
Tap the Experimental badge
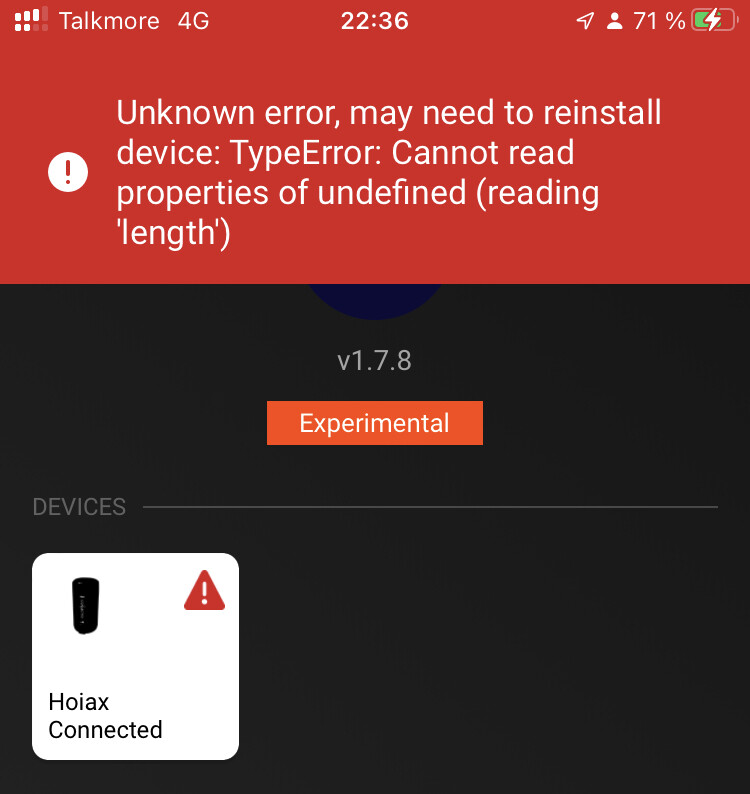click(x=374, y=423)
